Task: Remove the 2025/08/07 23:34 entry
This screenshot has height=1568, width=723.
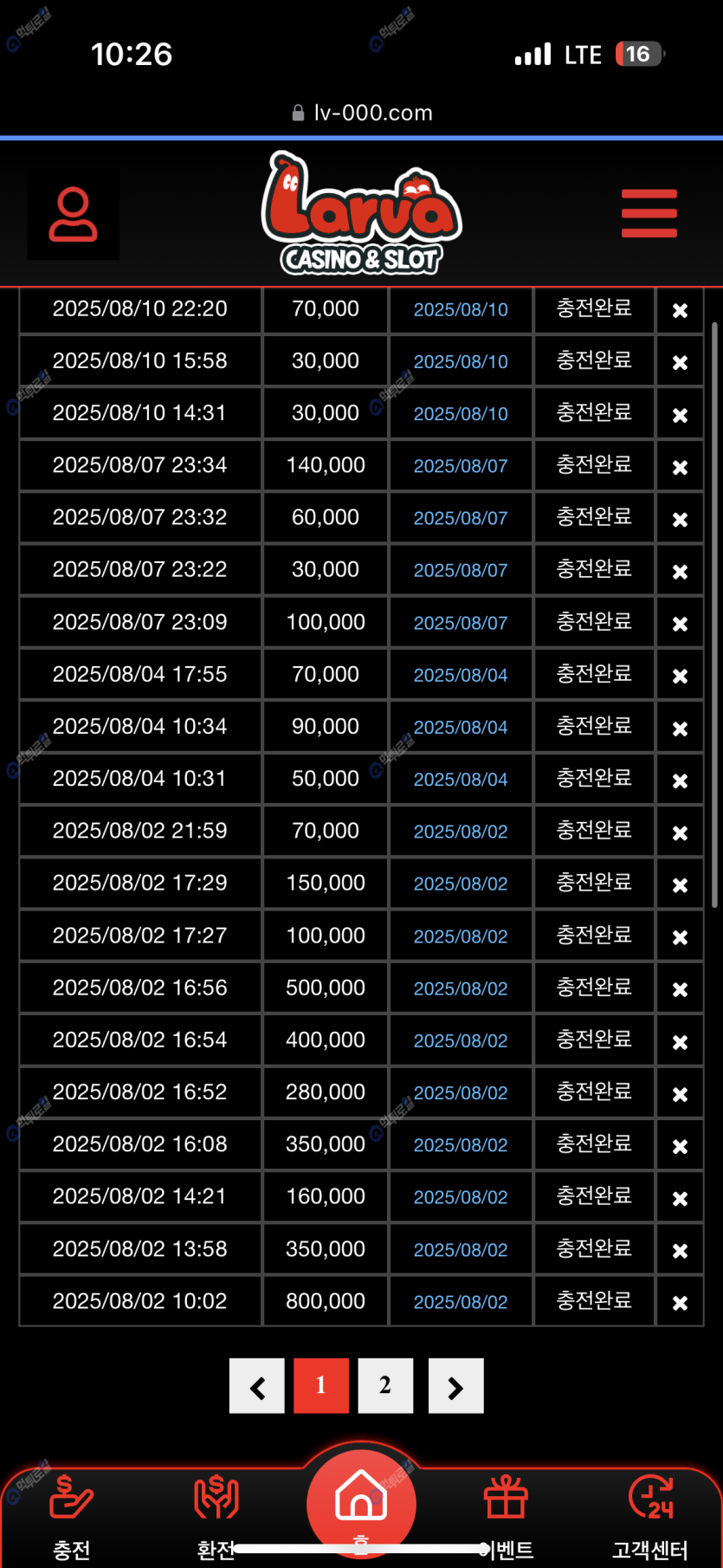Action: pyautogui.click(x=680, y=467)
